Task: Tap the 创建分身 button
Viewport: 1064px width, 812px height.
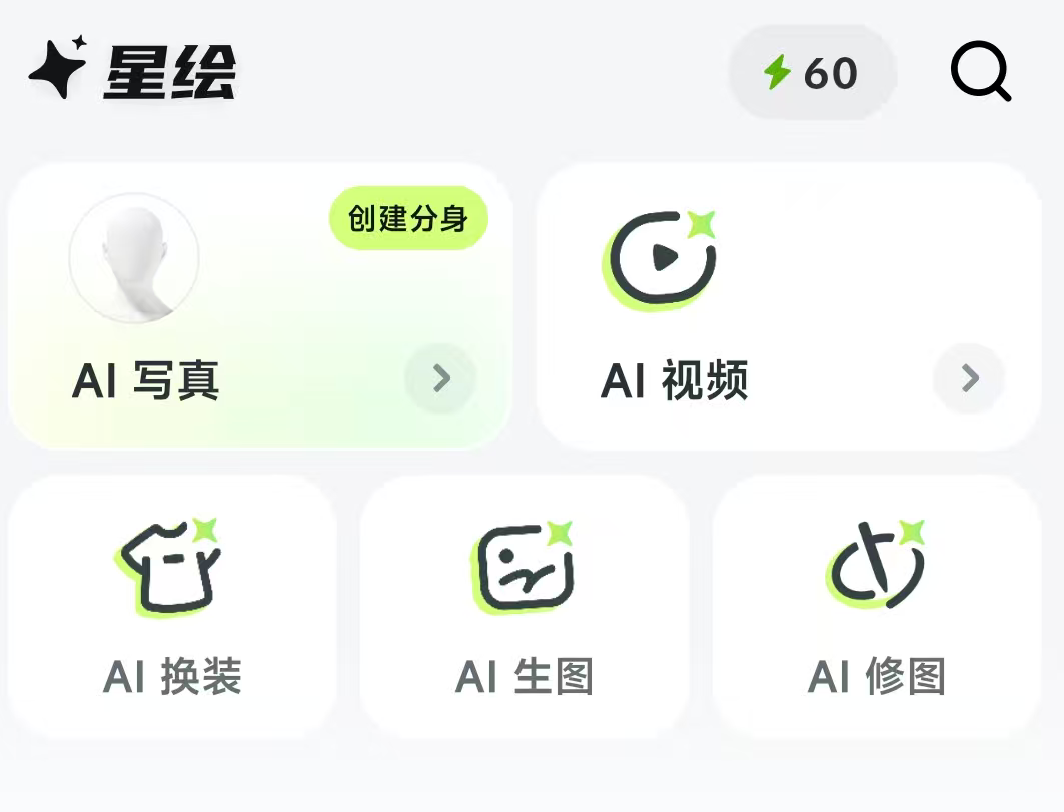Action: 408,218
